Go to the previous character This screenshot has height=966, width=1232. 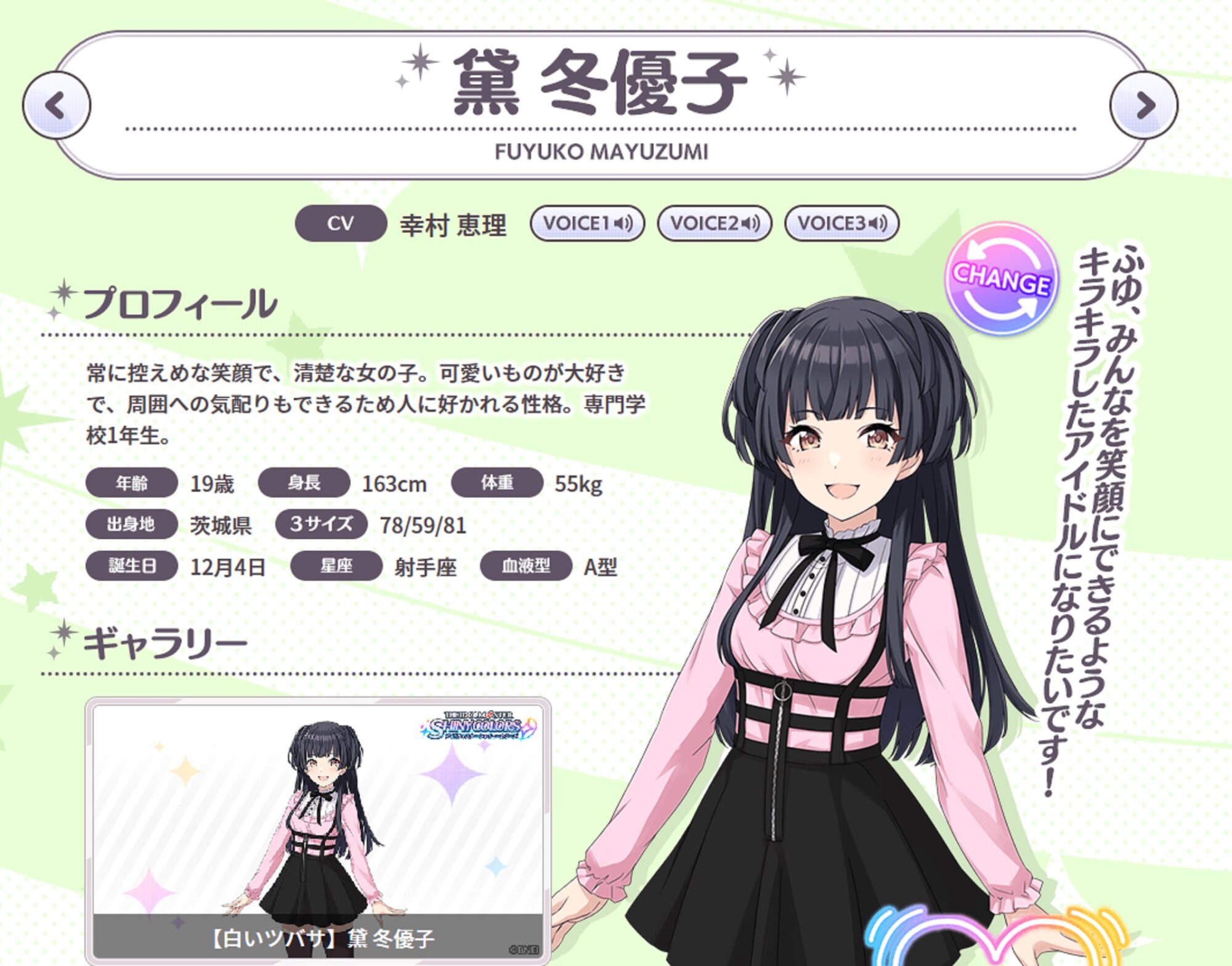point(56,105)
